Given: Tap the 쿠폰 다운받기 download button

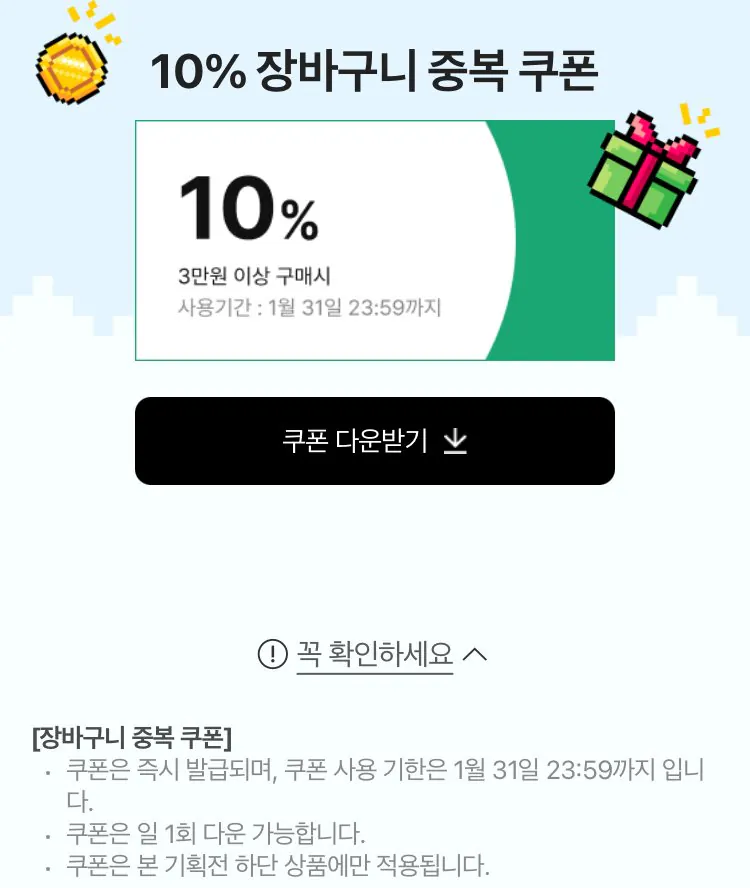Looking at the screenshot, I should coord(374,441).
